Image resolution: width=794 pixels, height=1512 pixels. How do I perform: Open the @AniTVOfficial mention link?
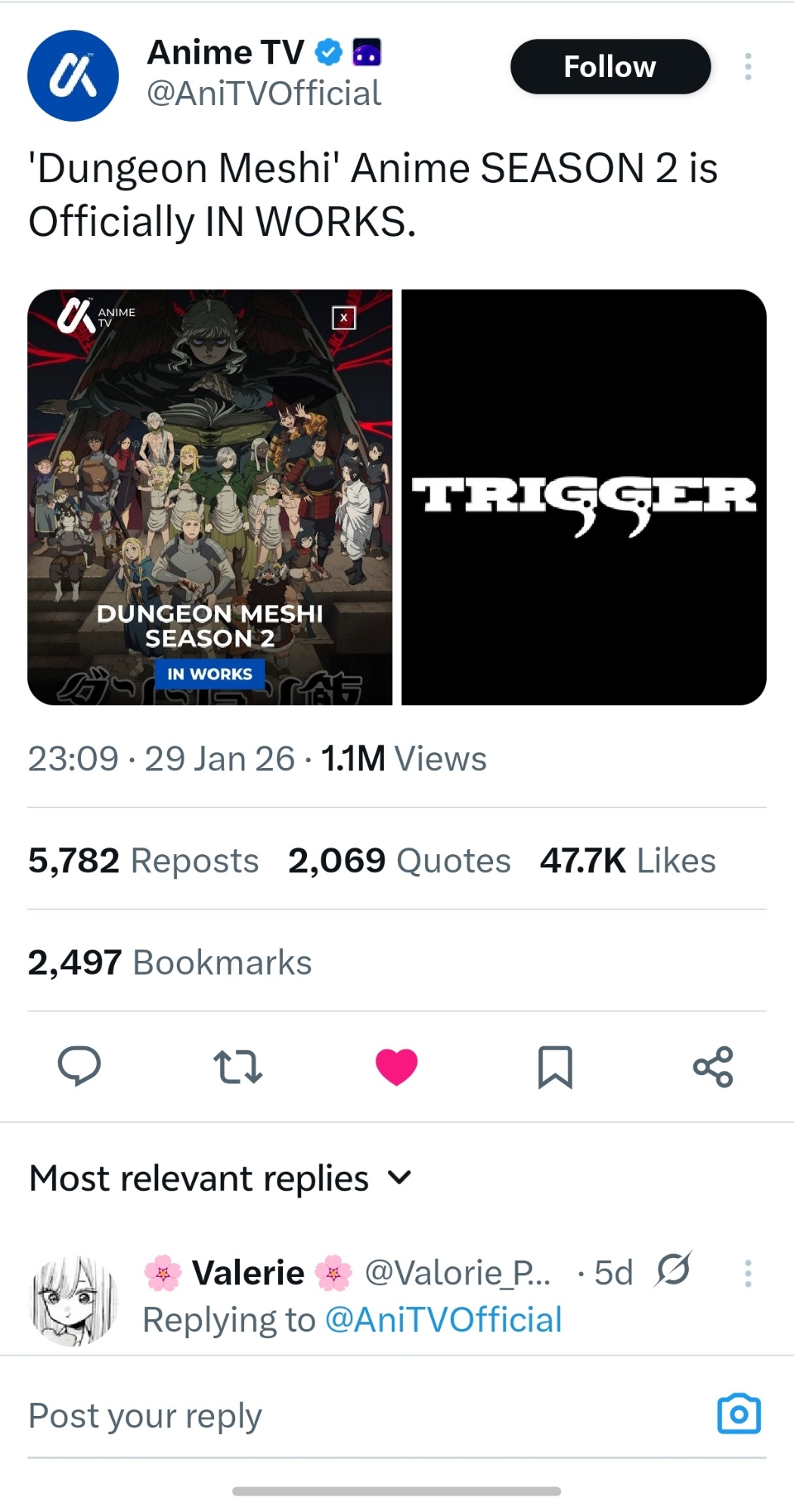tap(443, 1320)
